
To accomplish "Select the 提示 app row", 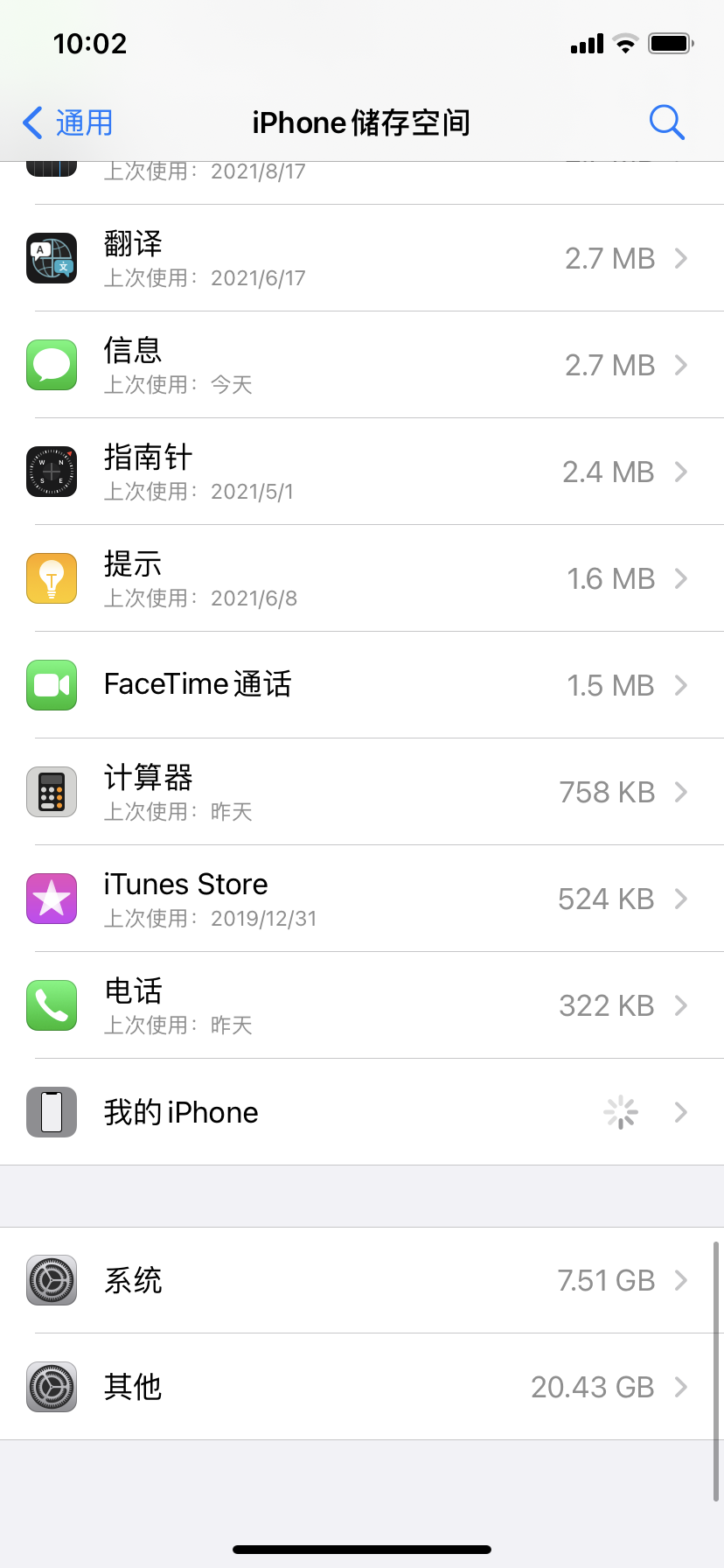I will click(362, 579).
